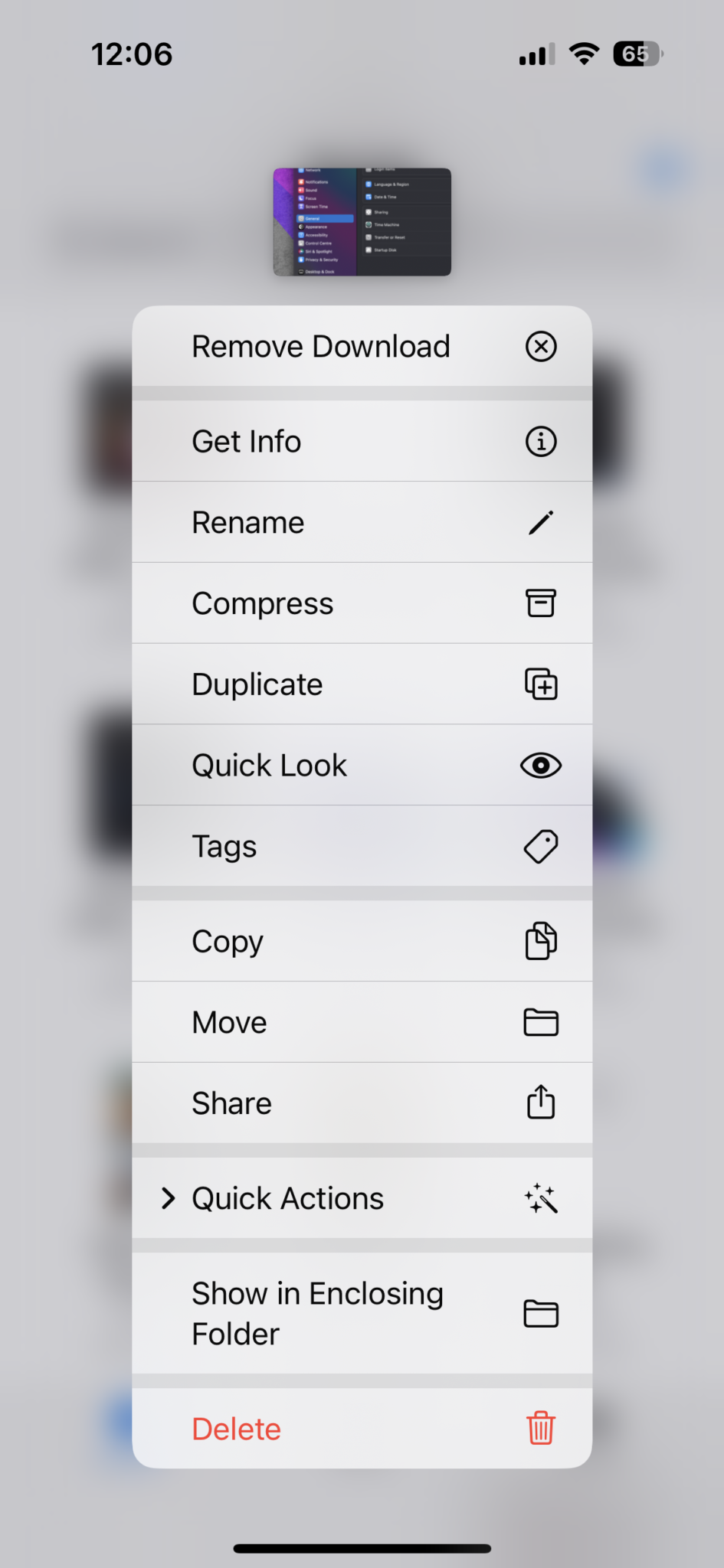
Task: Select Remove Download from the menu
Action: coord(362,346)
